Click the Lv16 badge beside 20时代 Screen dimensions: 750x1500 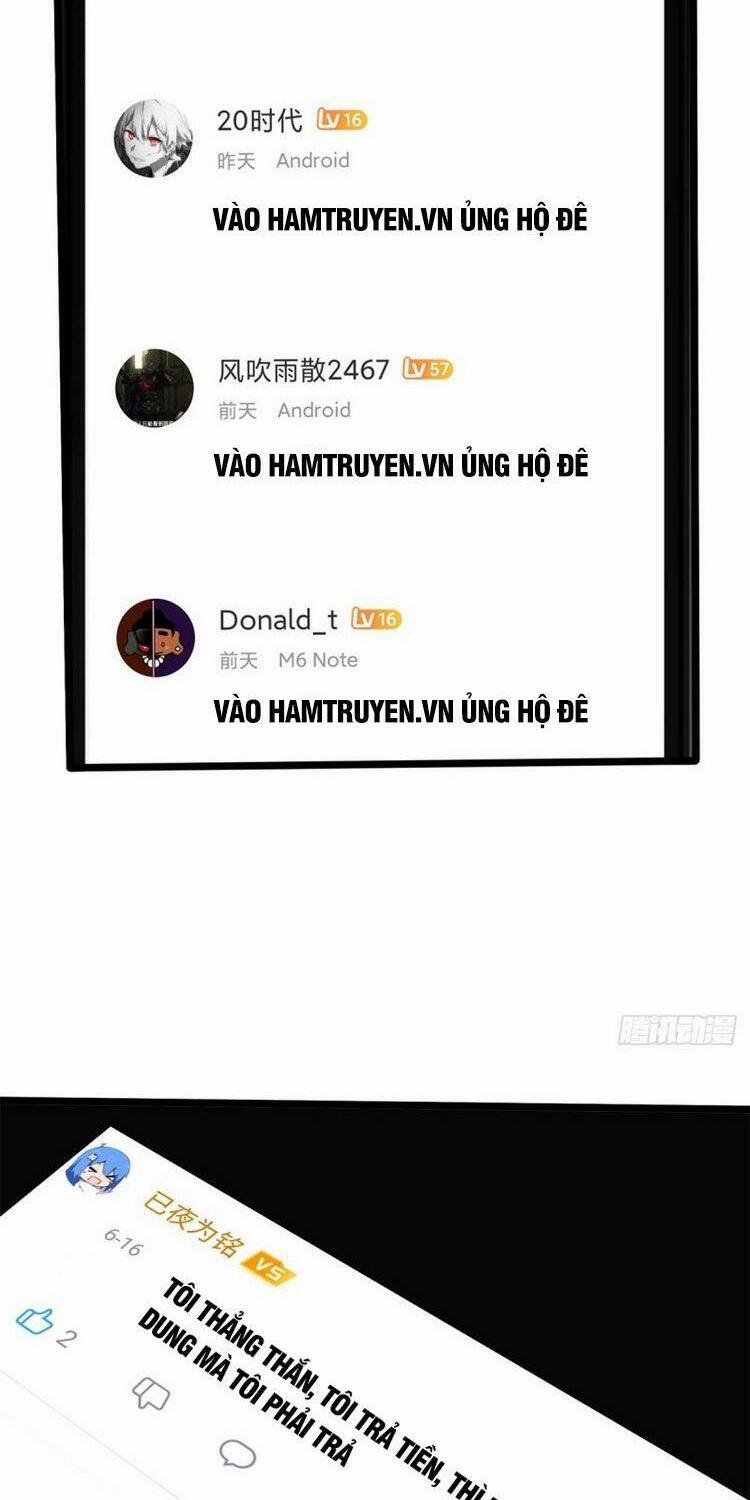[340, 118]
